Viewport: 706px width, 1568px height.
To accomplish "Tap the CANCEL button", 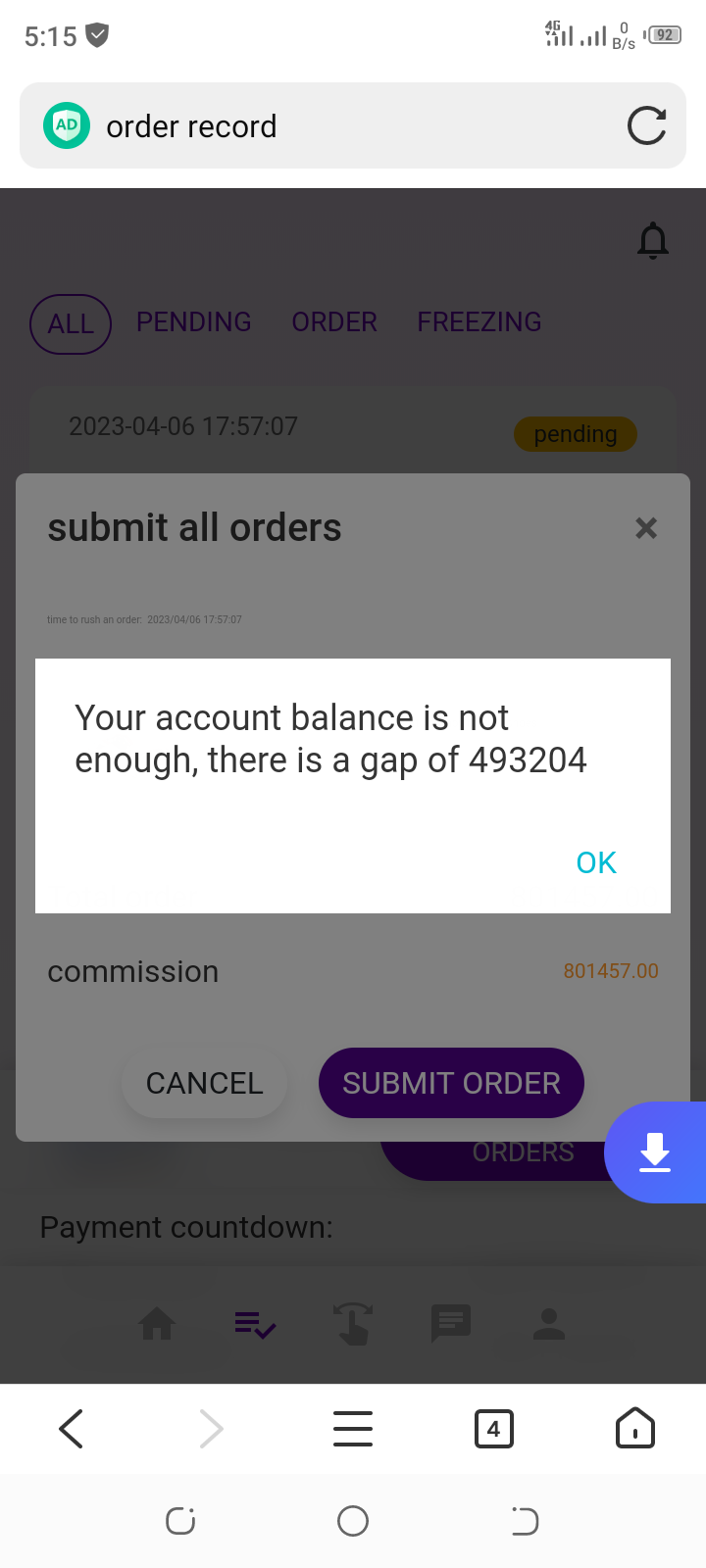I will click(x=205, y=1083).
